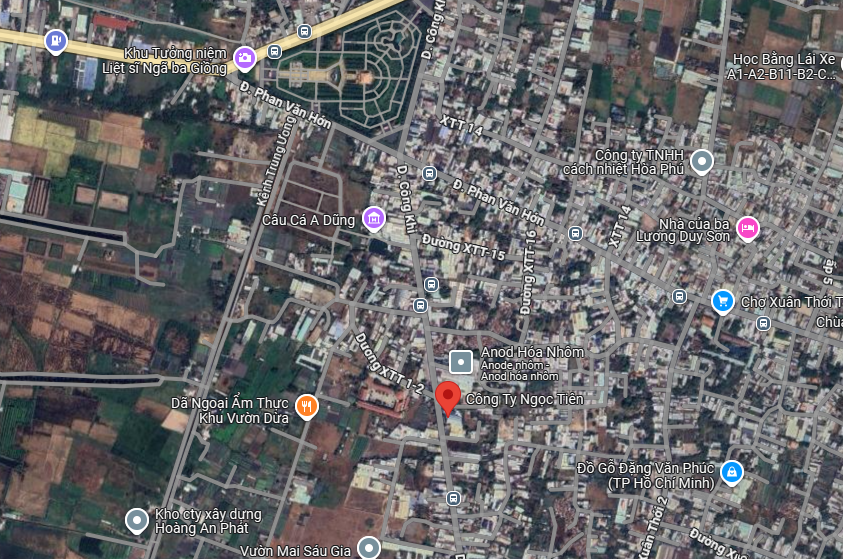Image resolution: width=843 pixels, height=559 pixels.
Task: Open the Chợ Xuân Thới shopping marker
Action: 722,300
